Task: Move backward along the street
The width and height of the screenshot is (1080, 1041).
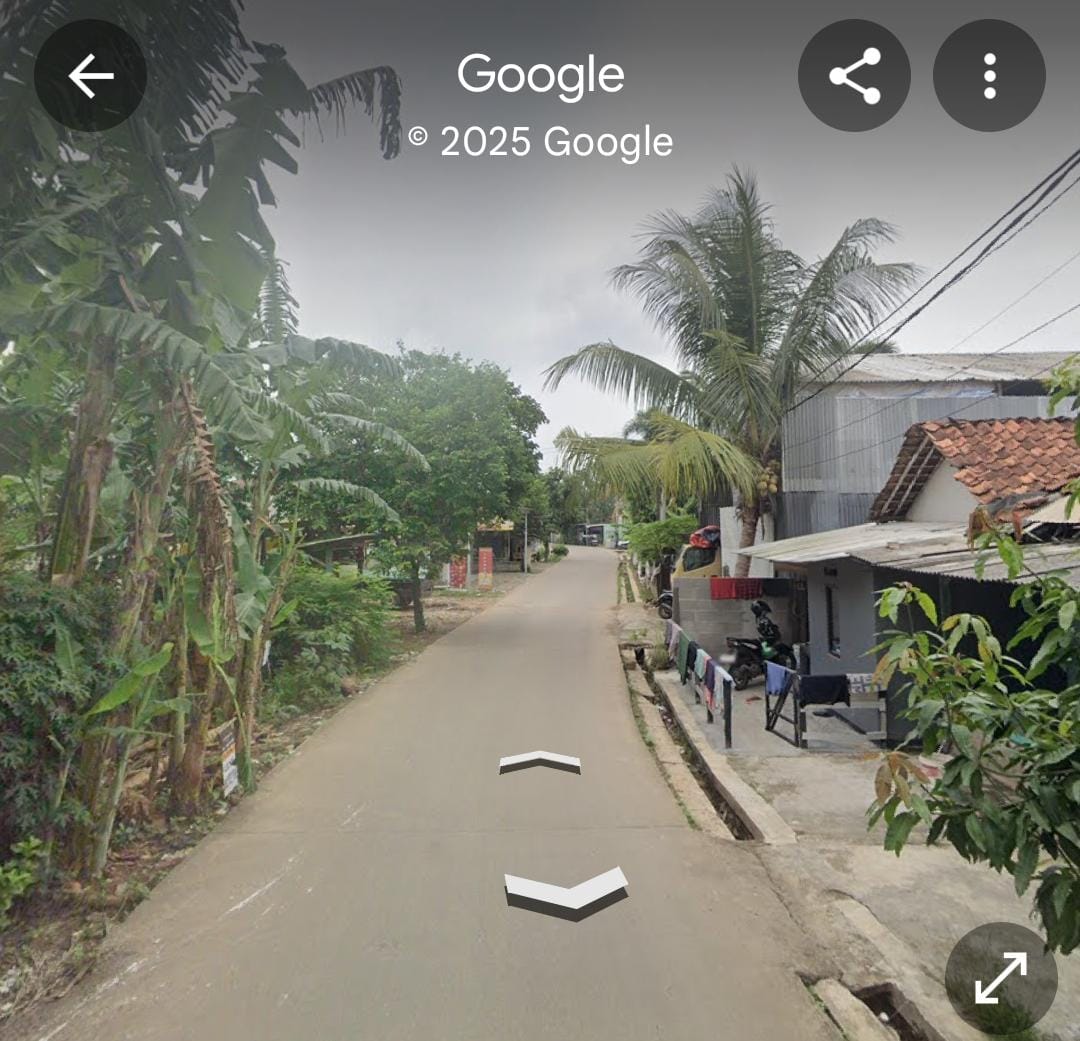Action: (566, 889)
